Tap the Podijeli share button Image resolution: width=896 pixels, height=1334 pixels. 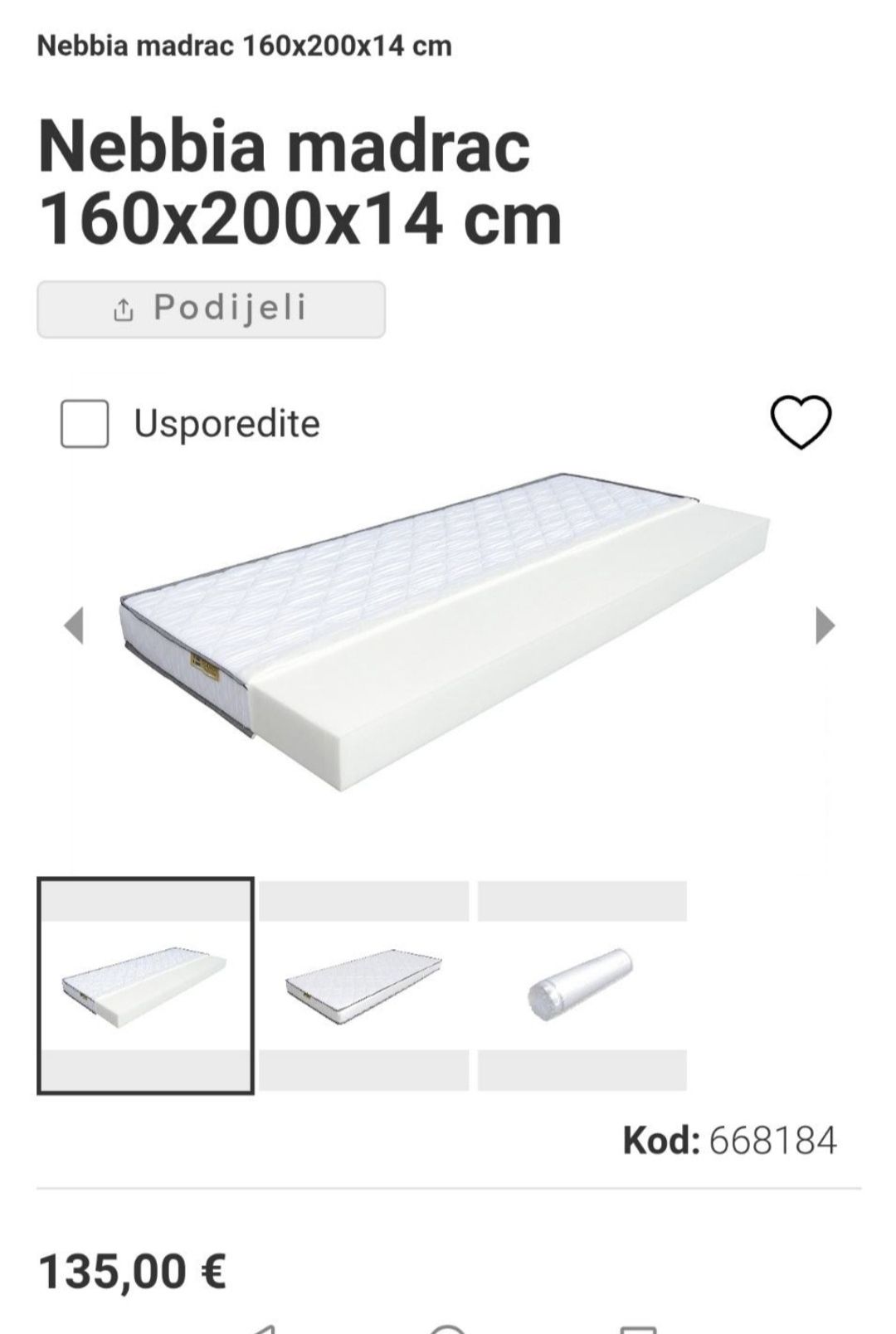click(x=211, y=309)
